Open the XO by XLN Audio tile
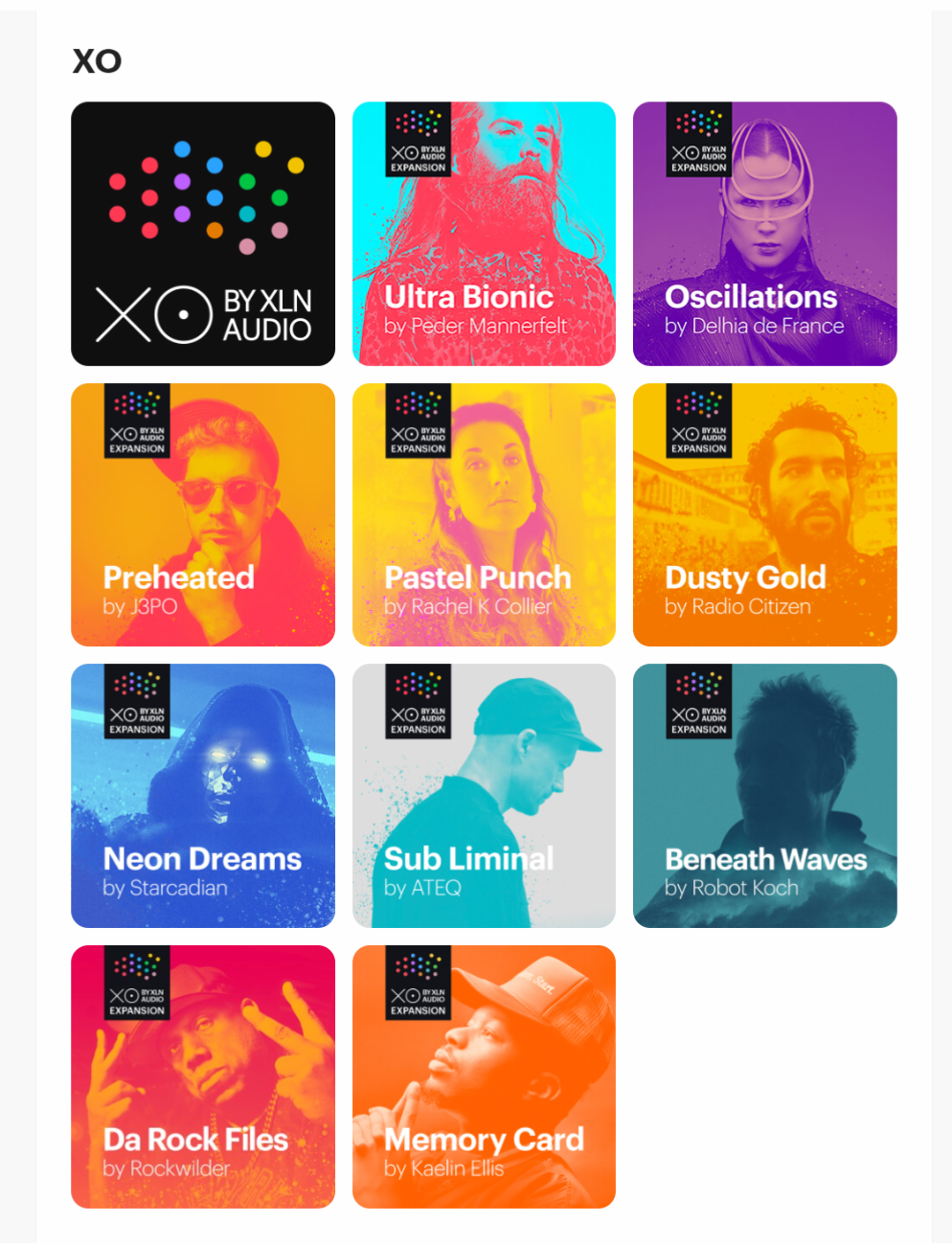 203,234
